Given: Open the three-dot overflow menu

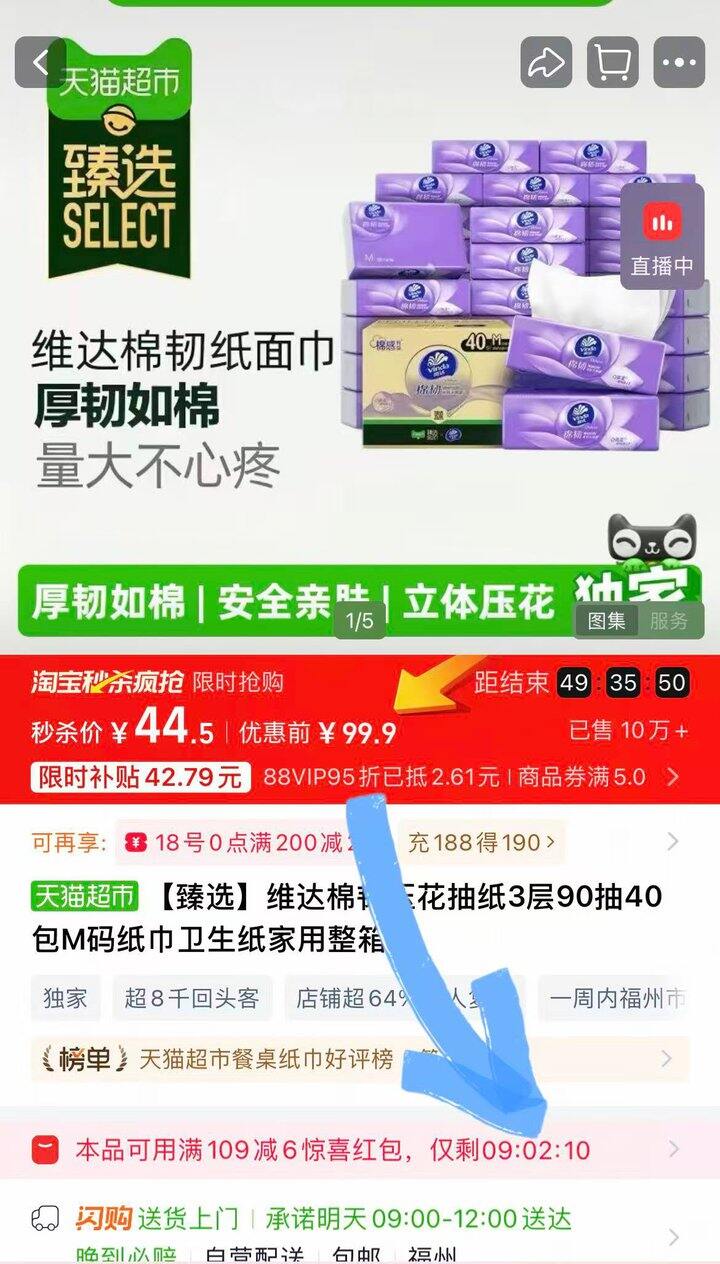Looking at the screenshot, I should [679, 63].
